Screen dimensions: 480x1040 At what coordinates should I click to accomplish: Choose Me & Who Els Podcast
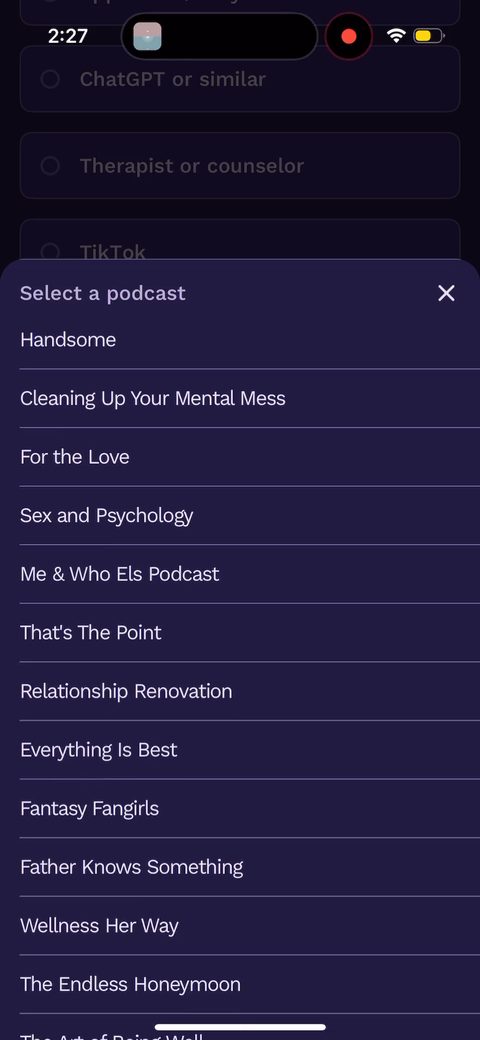[250, 574]
